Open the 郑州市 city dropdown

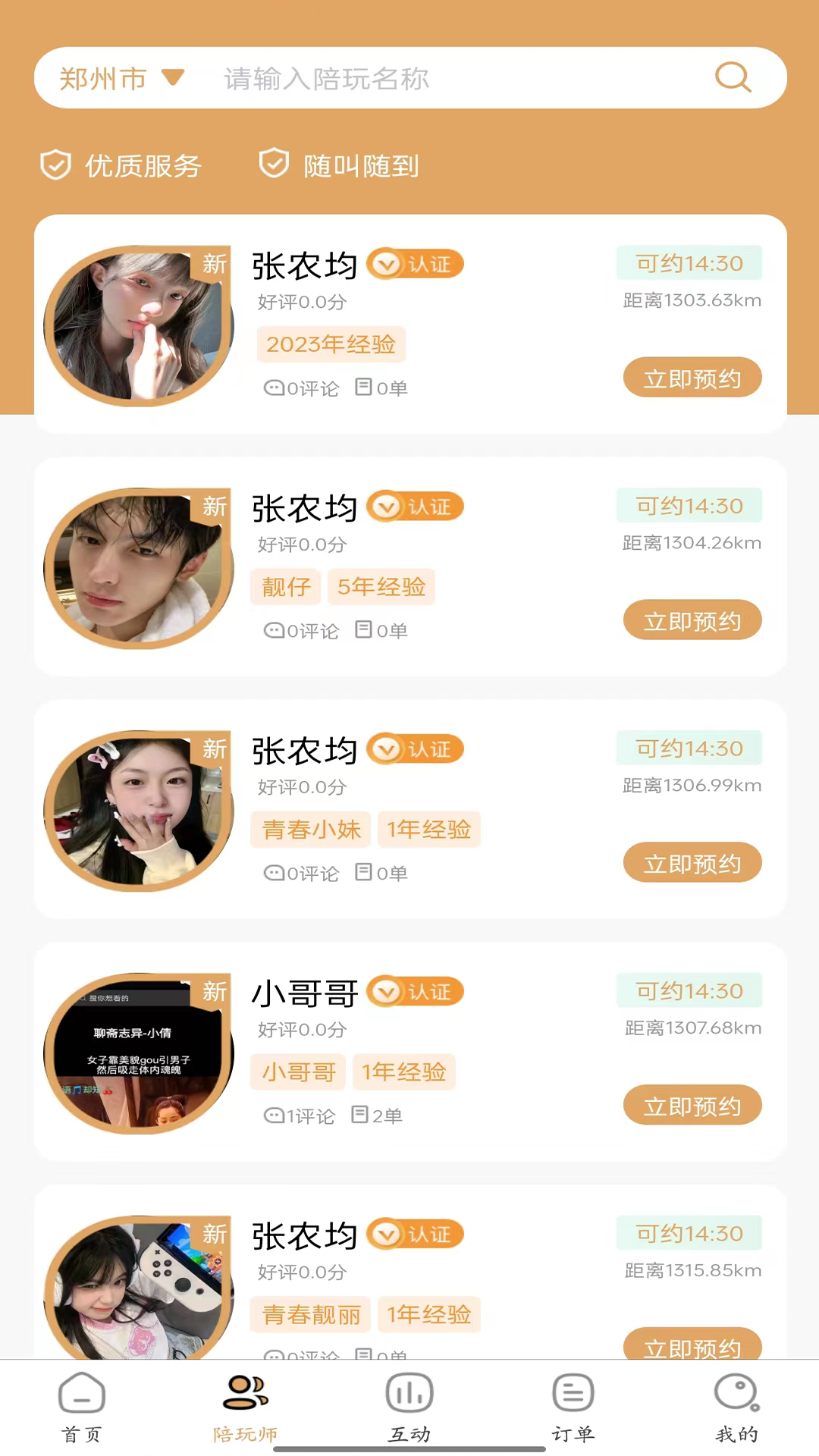pyautogui.click(x=121, y=78)
